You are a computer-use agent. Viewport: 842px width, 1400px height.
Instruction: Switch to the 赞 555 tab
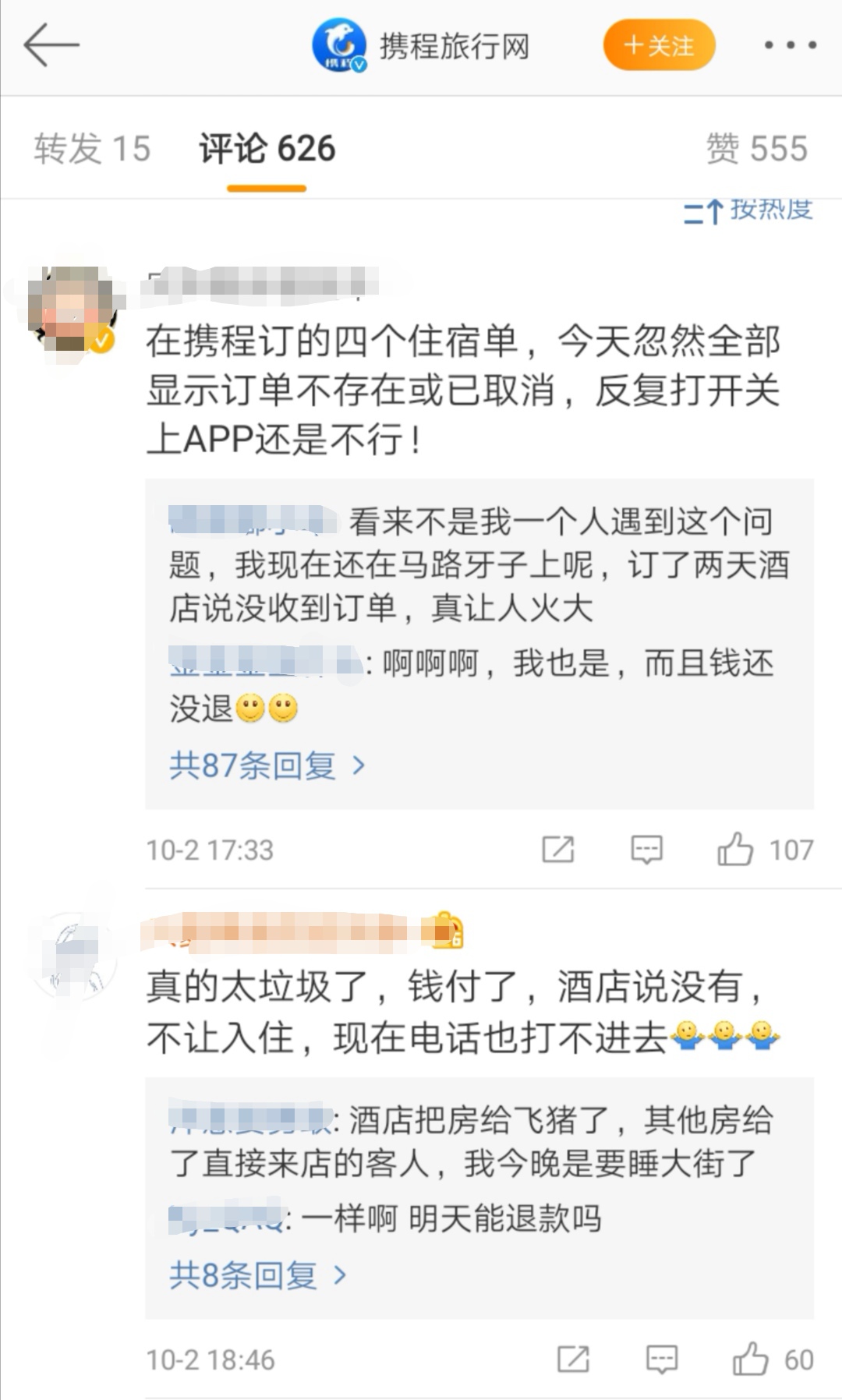[x=756, y=148]
